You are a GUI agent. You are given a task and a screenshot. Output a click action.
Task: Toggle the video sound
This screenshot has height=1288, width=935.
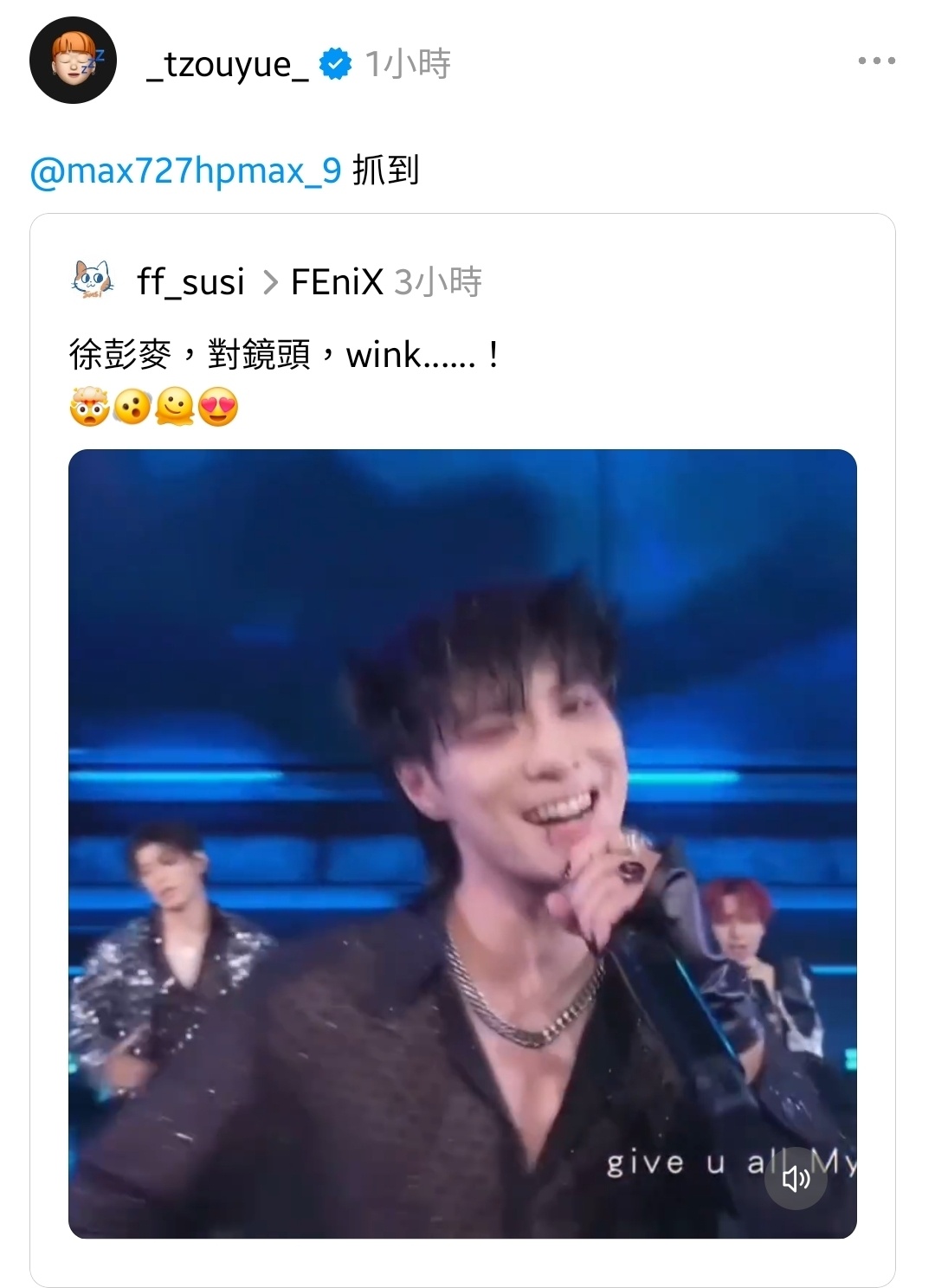(796, 1178)
